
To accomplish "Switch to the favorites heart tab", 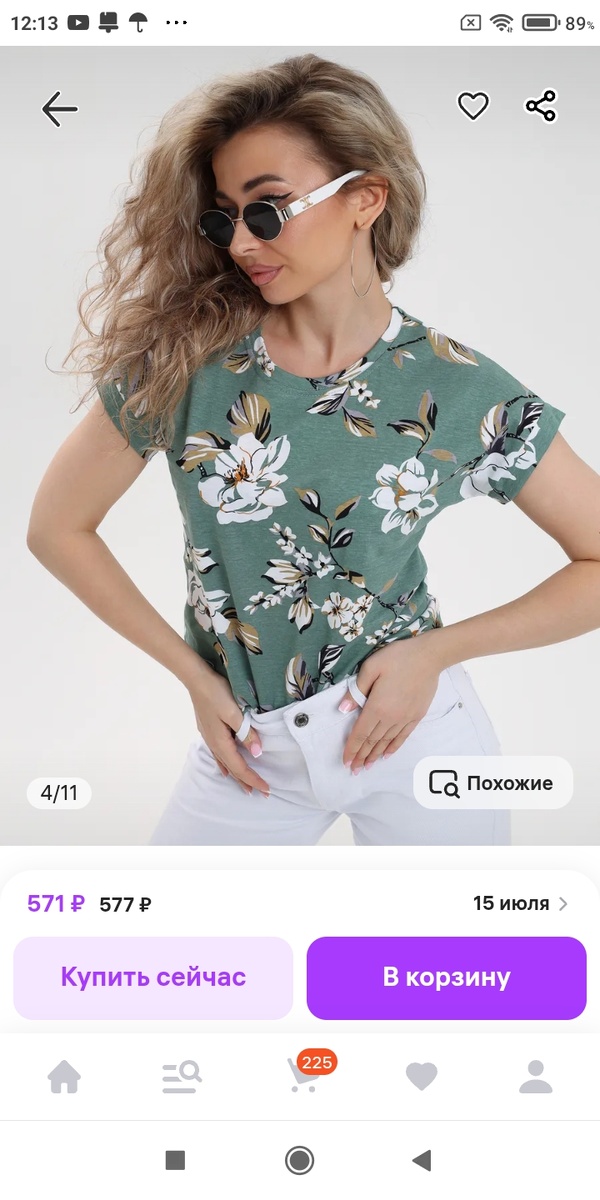I will pos(421,1076).
